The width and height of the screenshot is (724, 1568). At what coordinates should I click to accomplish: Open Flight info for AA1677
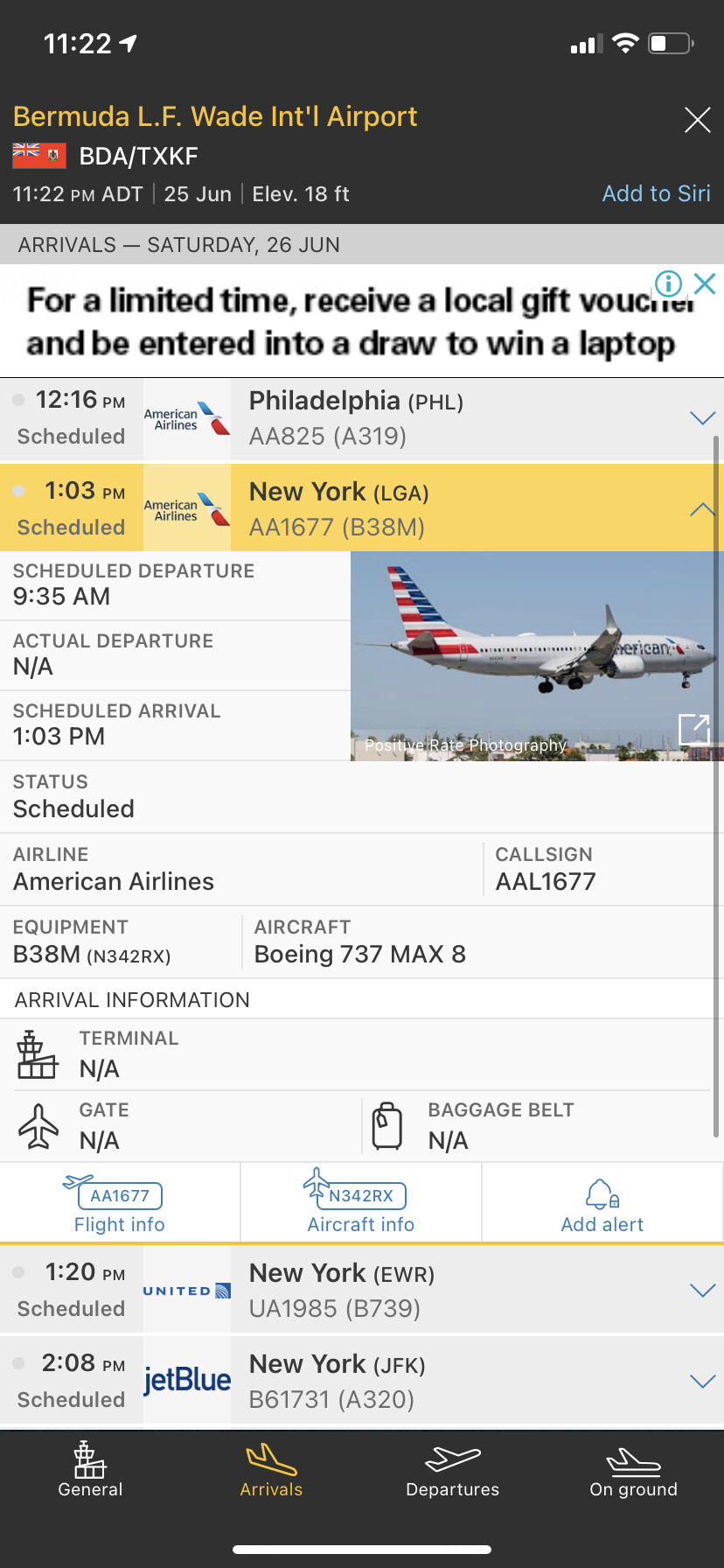pyautogui.click(x=120, y=1204)
